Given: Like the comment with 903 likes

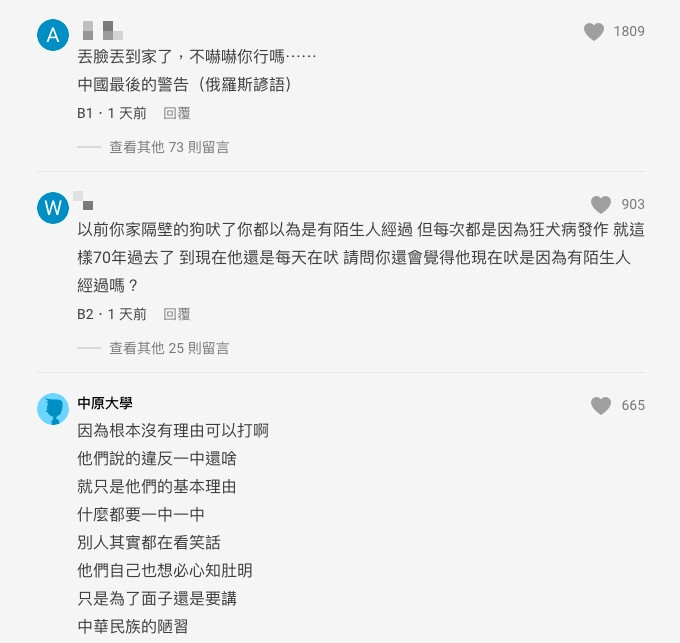Looking at the screenshot, I should (600, 205).
